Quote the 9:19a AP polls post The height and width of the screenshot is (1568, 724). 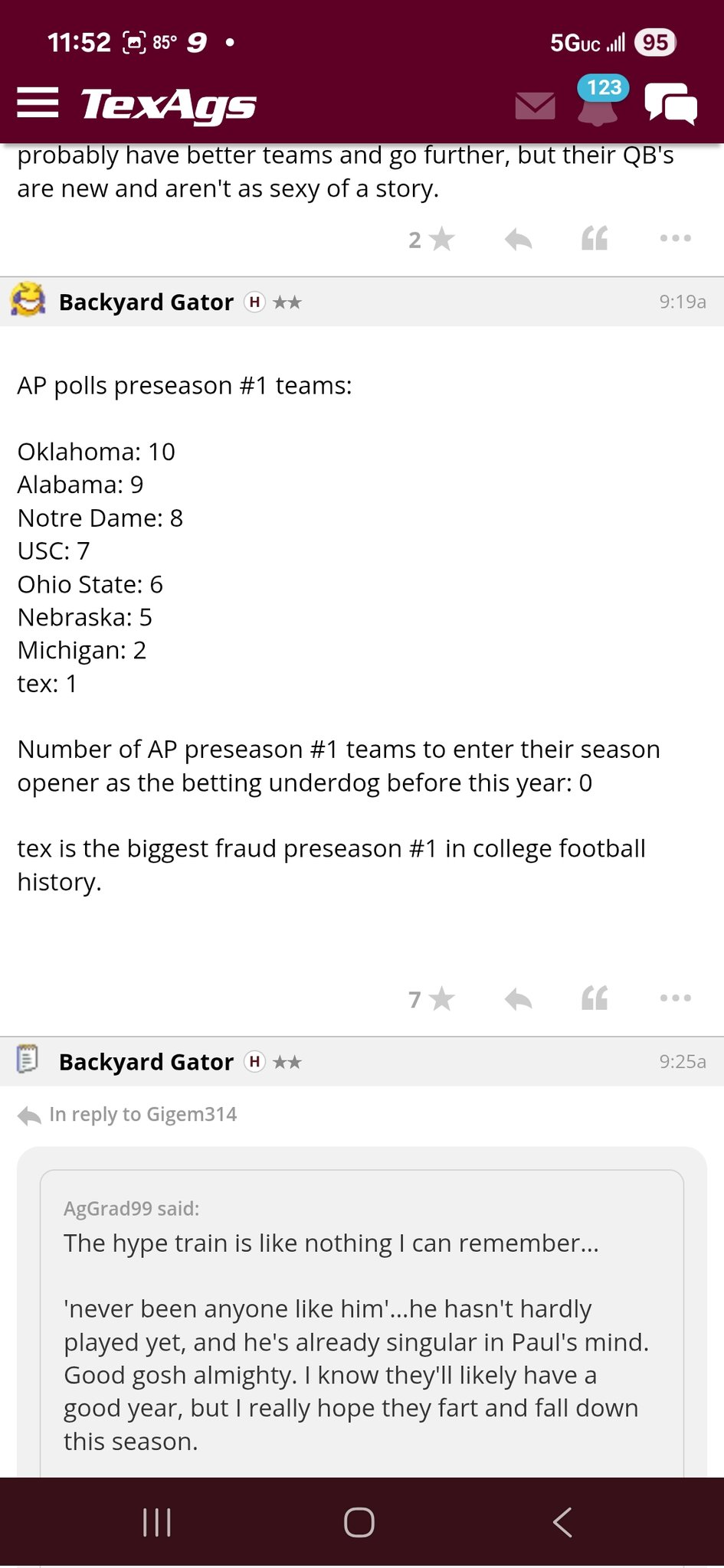click(595, 998)
